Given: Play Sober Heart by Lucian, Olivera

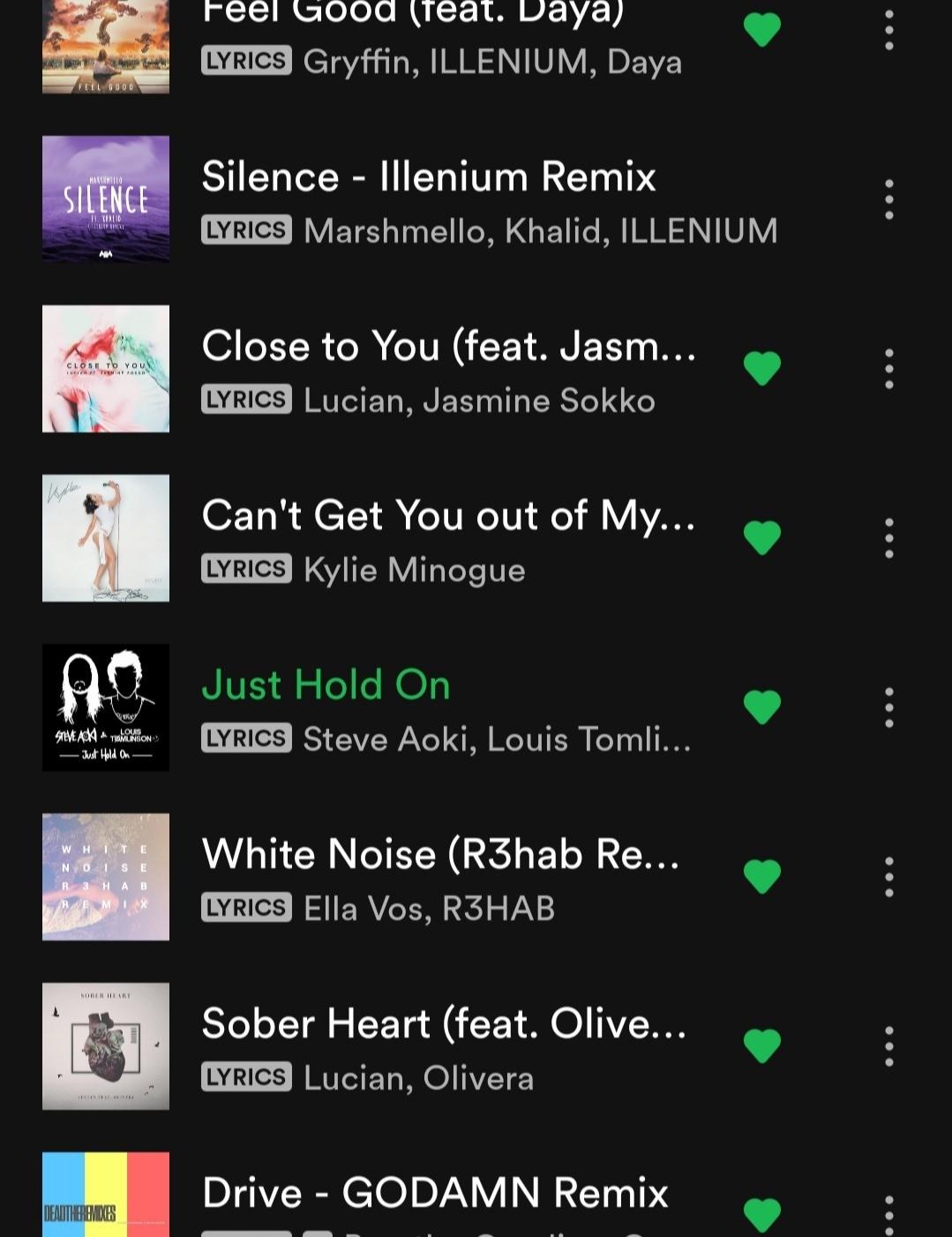Looking at the screenshot, I should [x=444, y=1023].
